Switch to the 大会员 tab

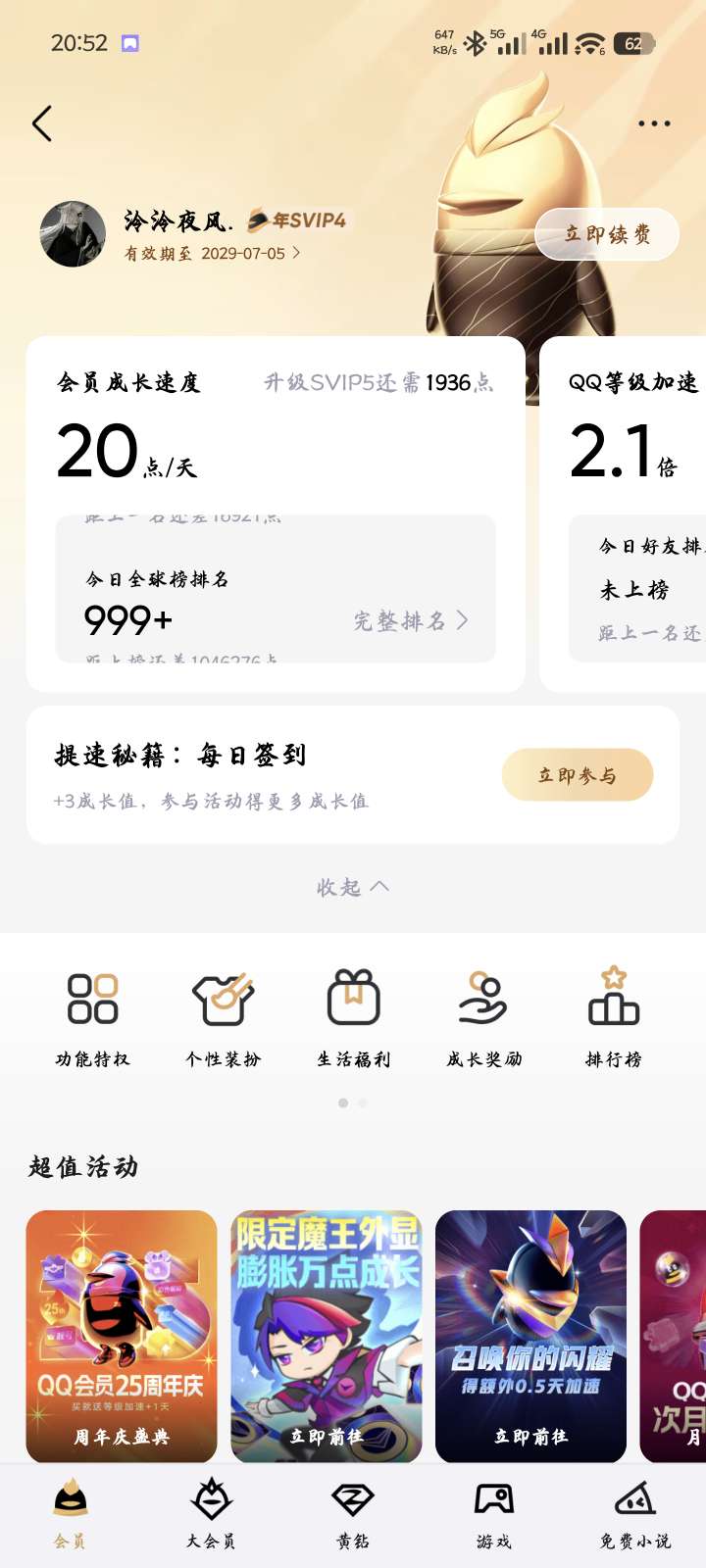(x=211, y=1514)
